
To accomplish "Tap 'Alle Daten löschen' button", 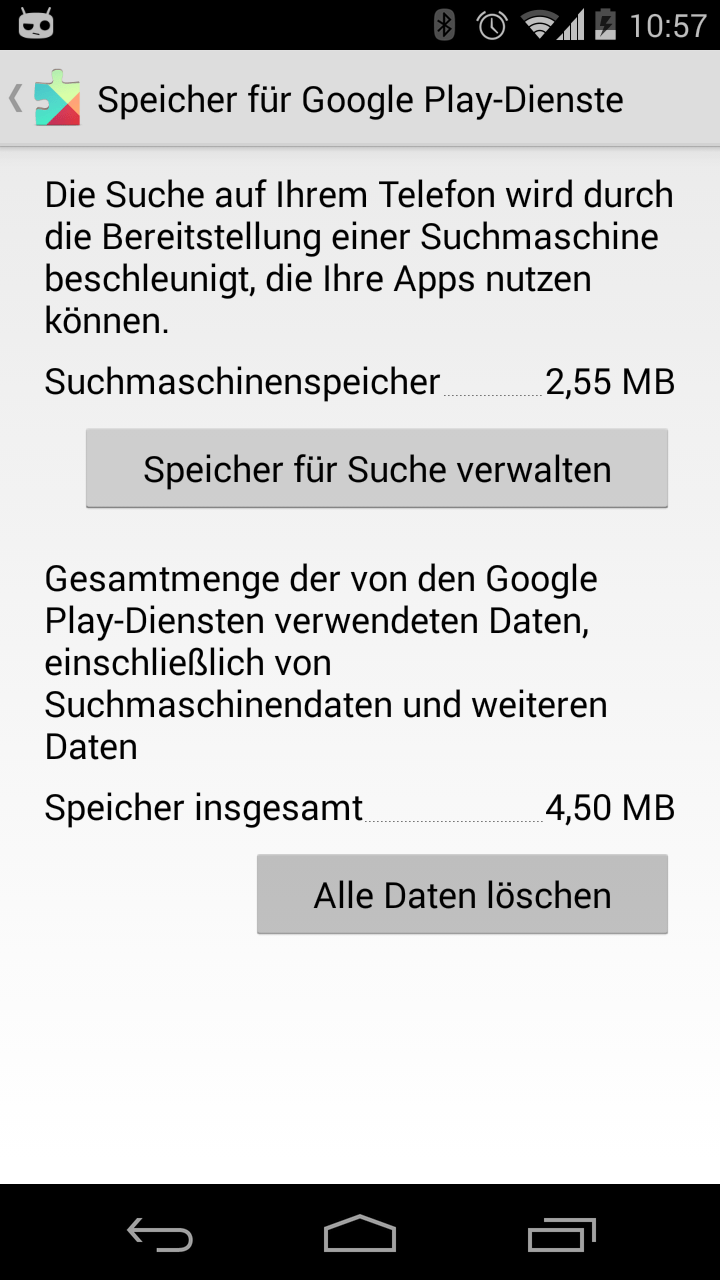I will click(x=462, y=894).
